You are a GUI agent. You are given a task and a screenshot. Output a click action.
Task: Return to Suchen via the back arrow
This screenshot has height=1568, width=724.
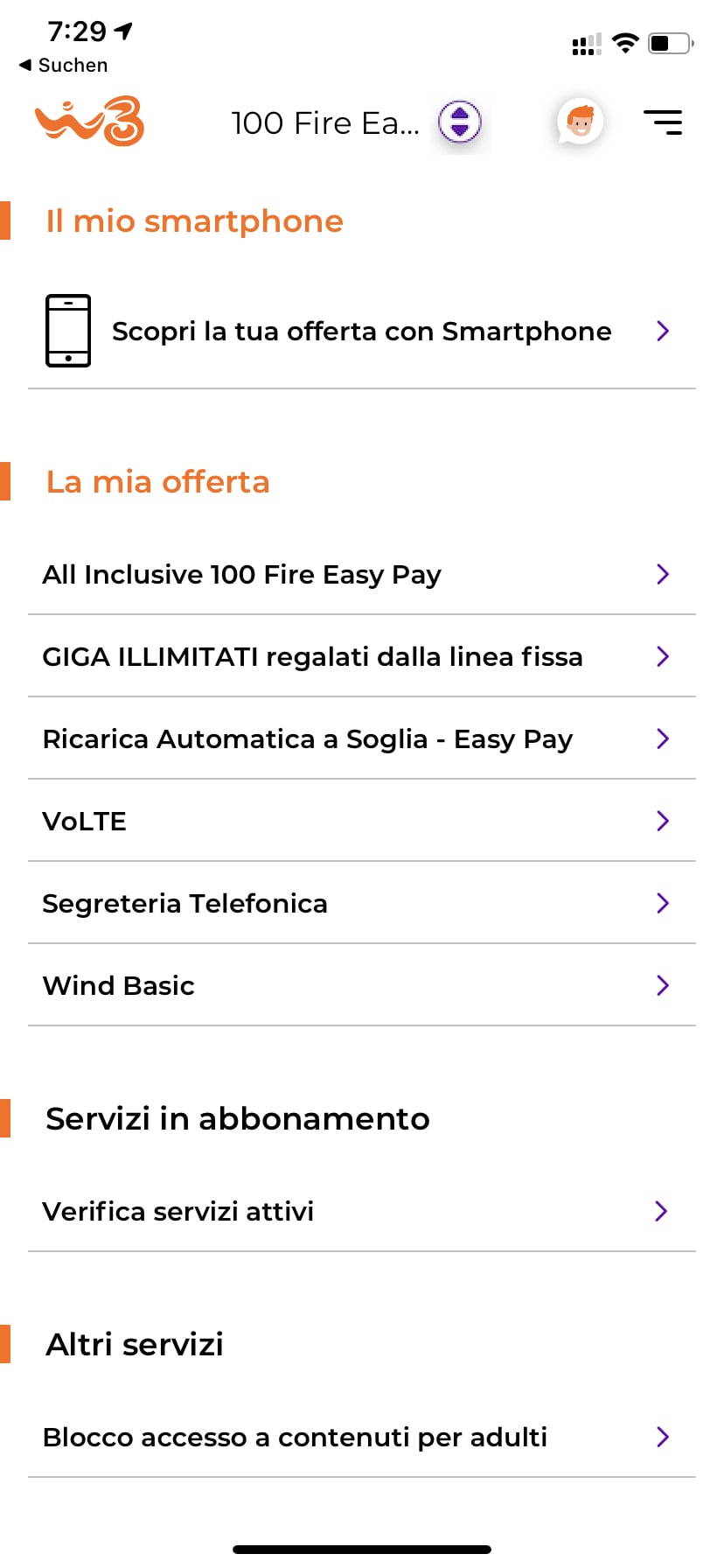click(63, 66)
